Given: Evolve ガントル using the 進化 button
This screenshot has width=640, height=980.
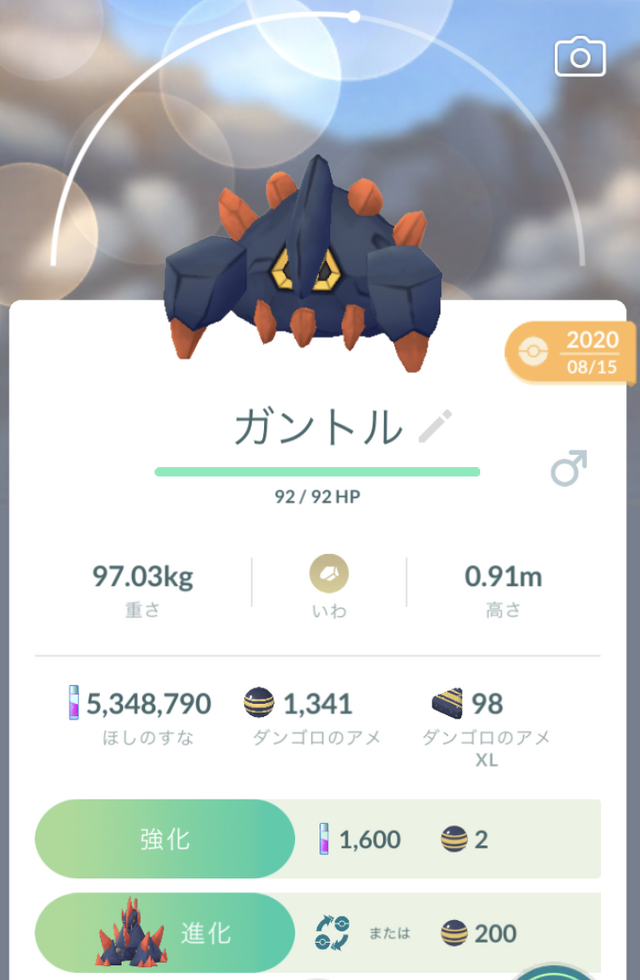Looking at the screenshot, I should click(x=166, y=933).
